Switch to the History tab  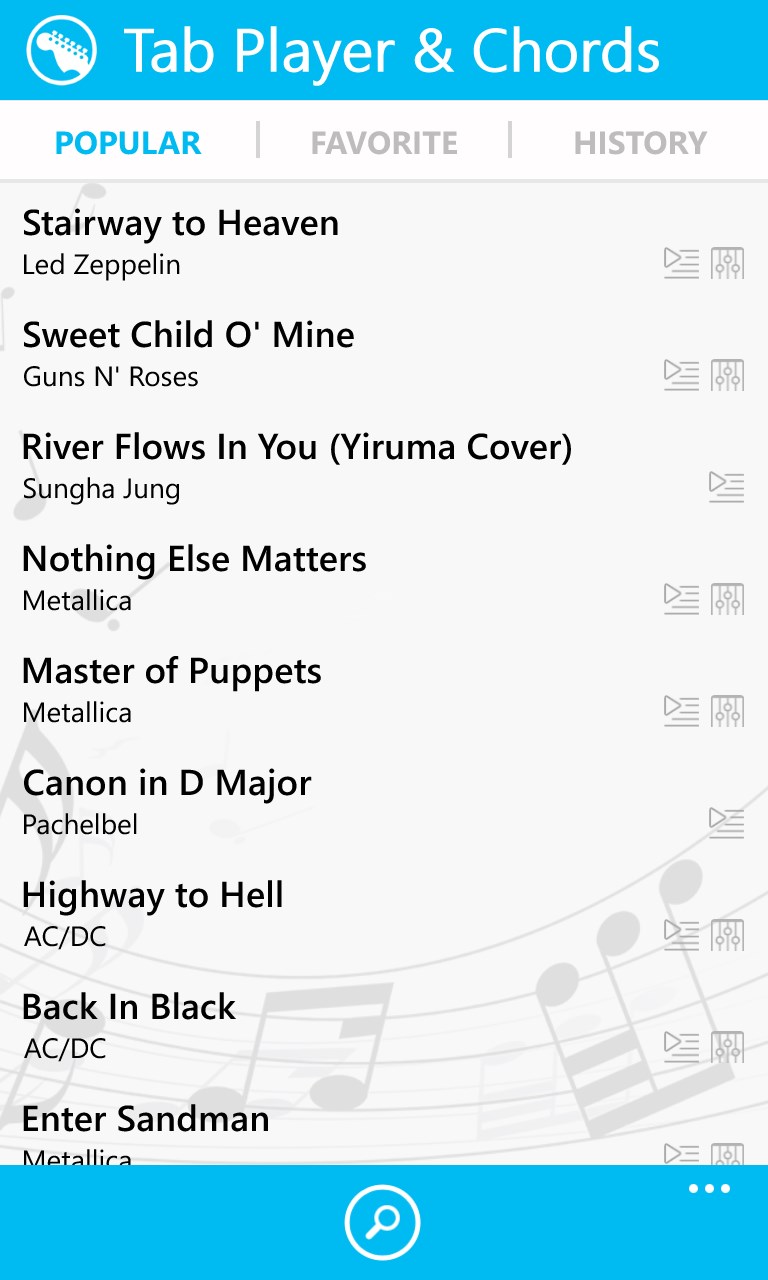click(x=640, y=143)
